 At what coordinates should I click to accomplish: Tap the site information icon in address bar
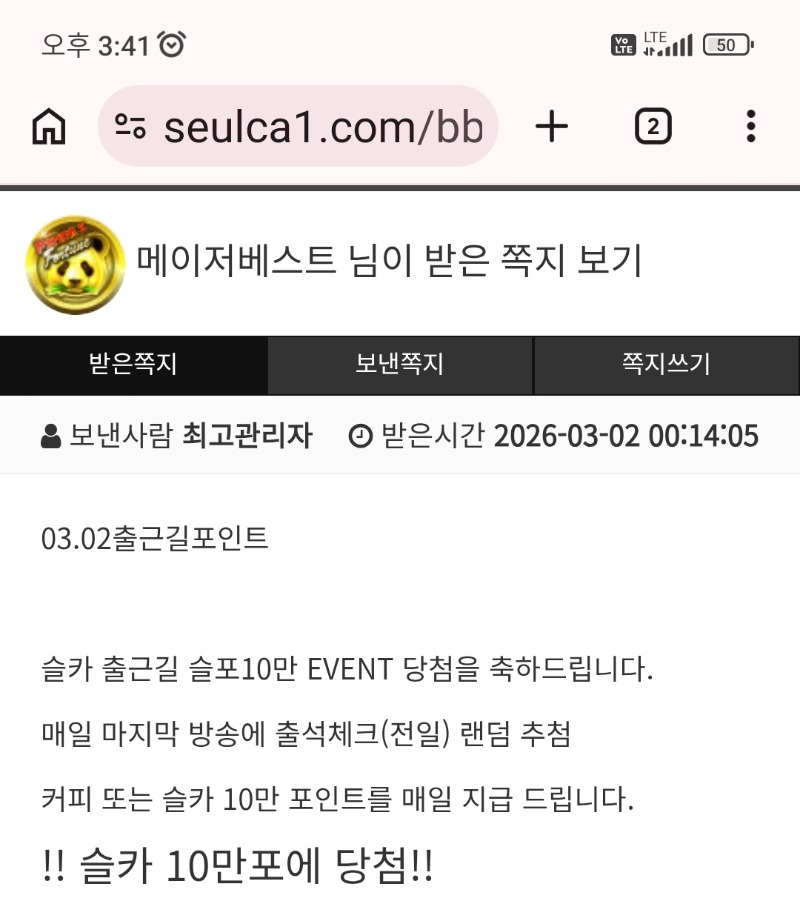click(x=131, y=127)
